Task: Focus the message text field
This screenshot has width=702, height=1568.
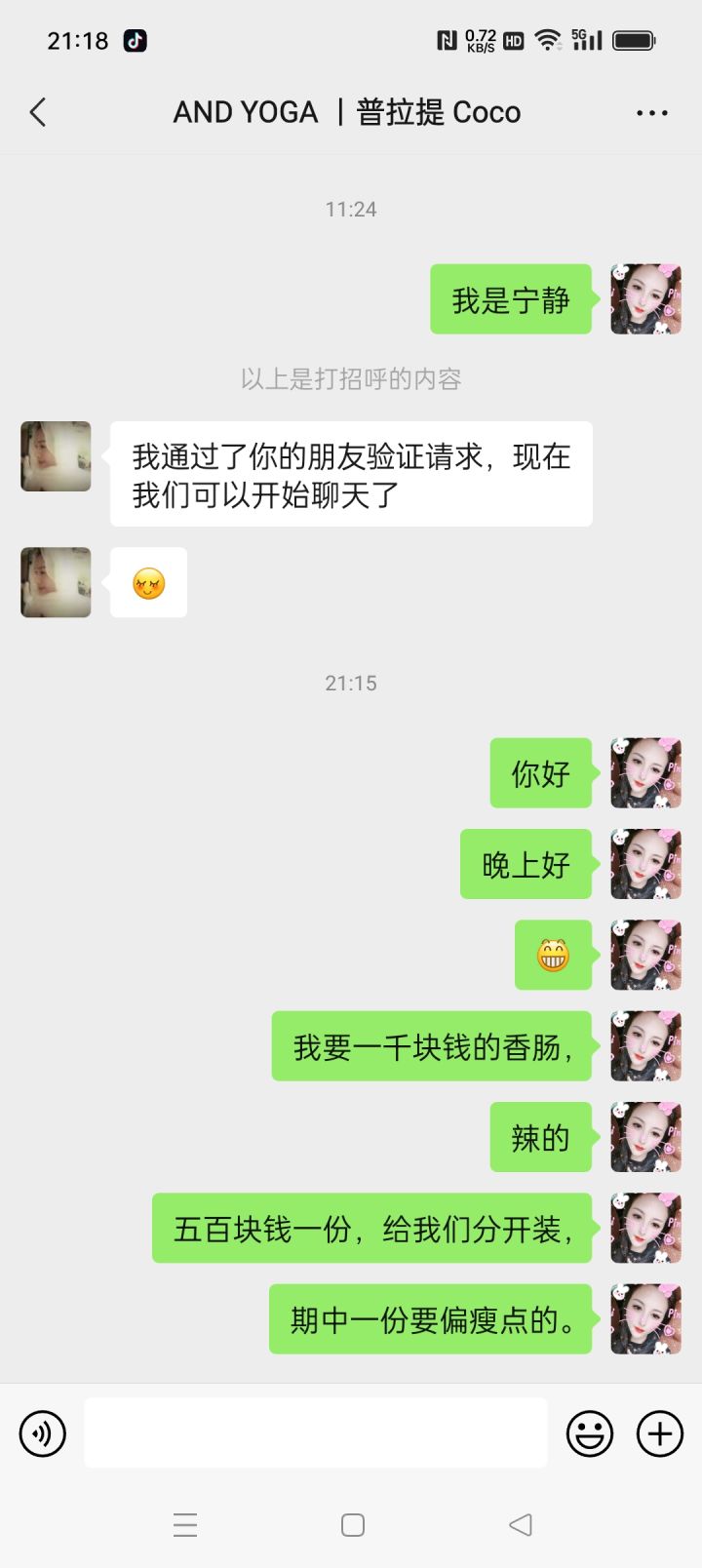Action: click(315, 1433)
